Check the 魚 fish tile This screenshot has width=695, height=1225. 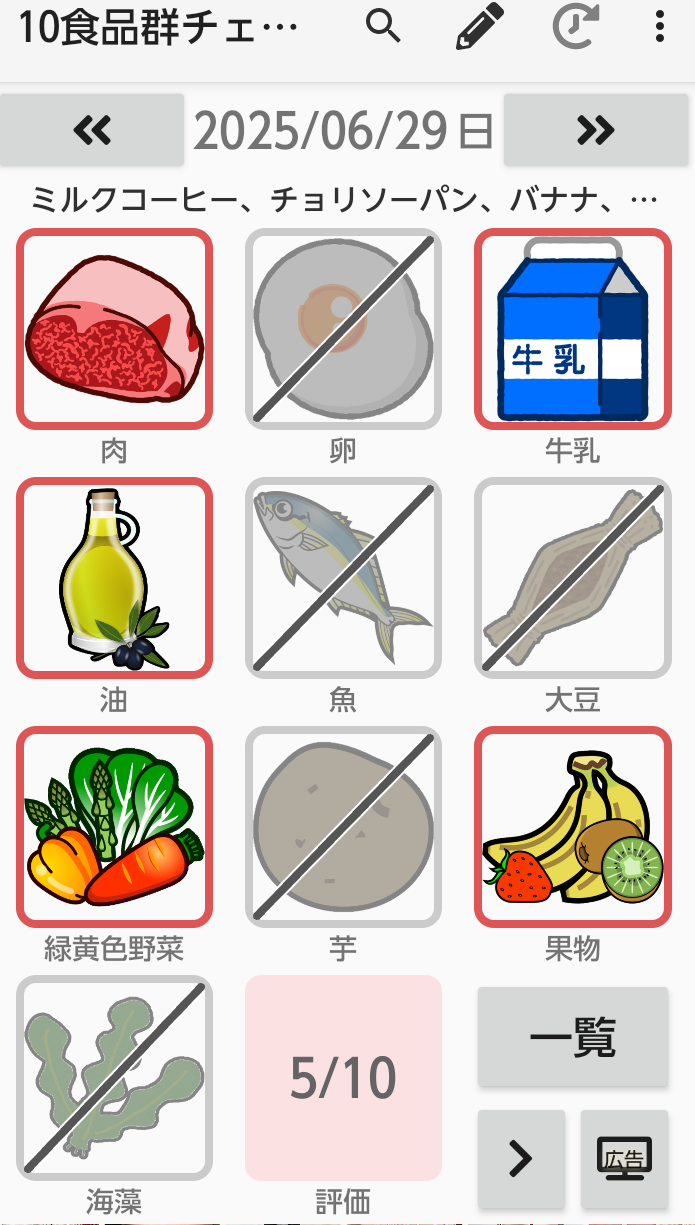pos(343,578)
